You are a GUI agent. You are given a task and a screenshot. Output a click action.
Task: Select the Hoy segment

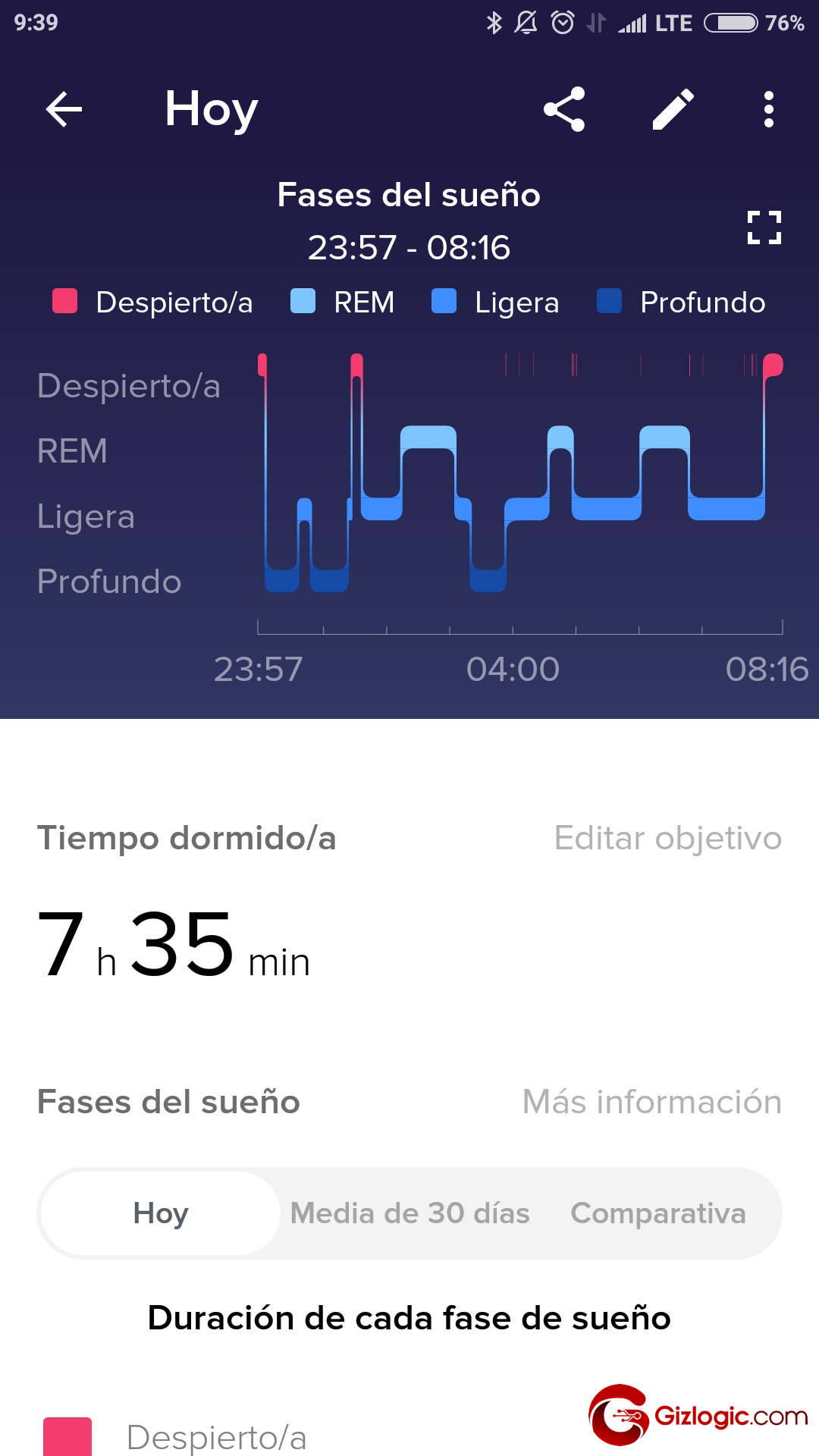(x=161, y=1213)
